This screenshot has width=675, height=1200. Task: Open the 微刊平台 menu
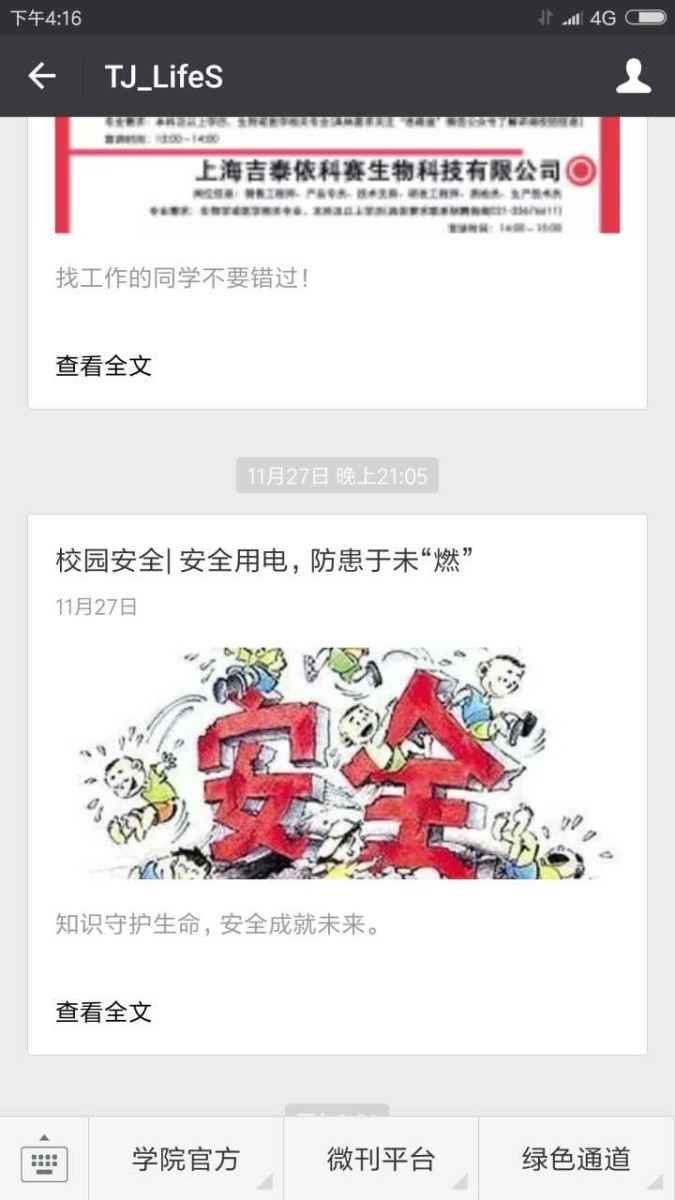[x=381, y=1159]
